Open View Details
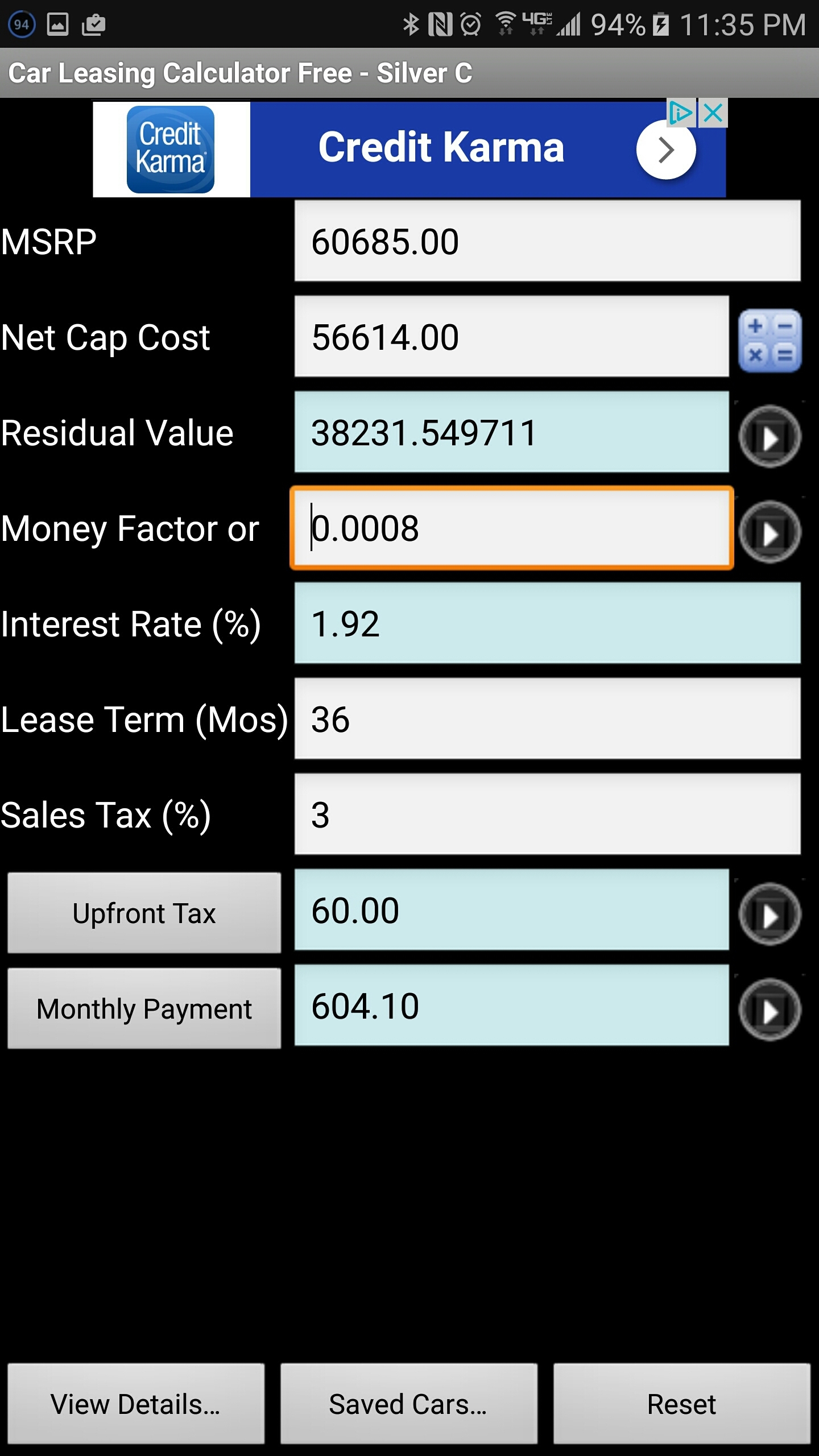 [136, 1403]
